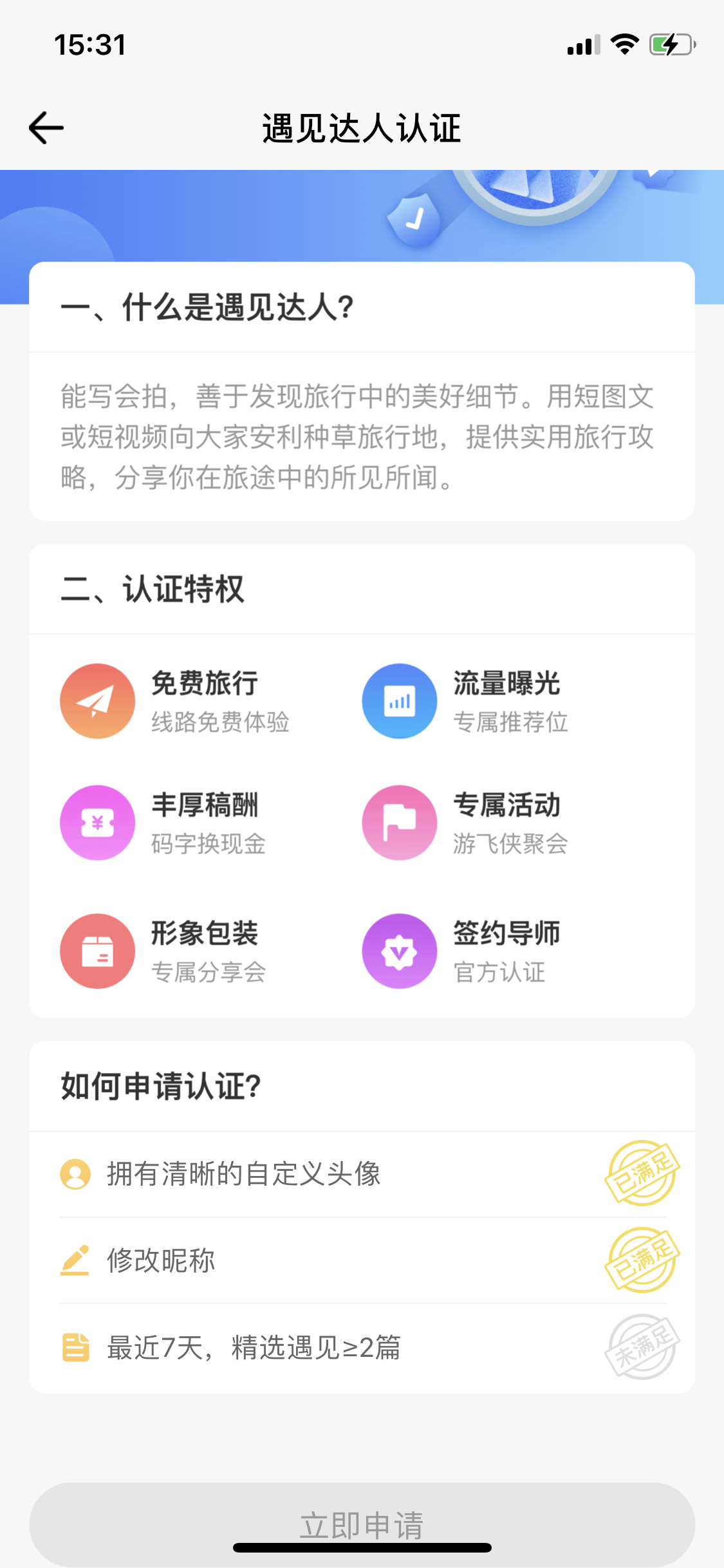The height and width of the screenshot is (1568, 724).
Task: Open the 最近7天，精选遇见≥2篇 requirement
Action: coord(254,1347)
